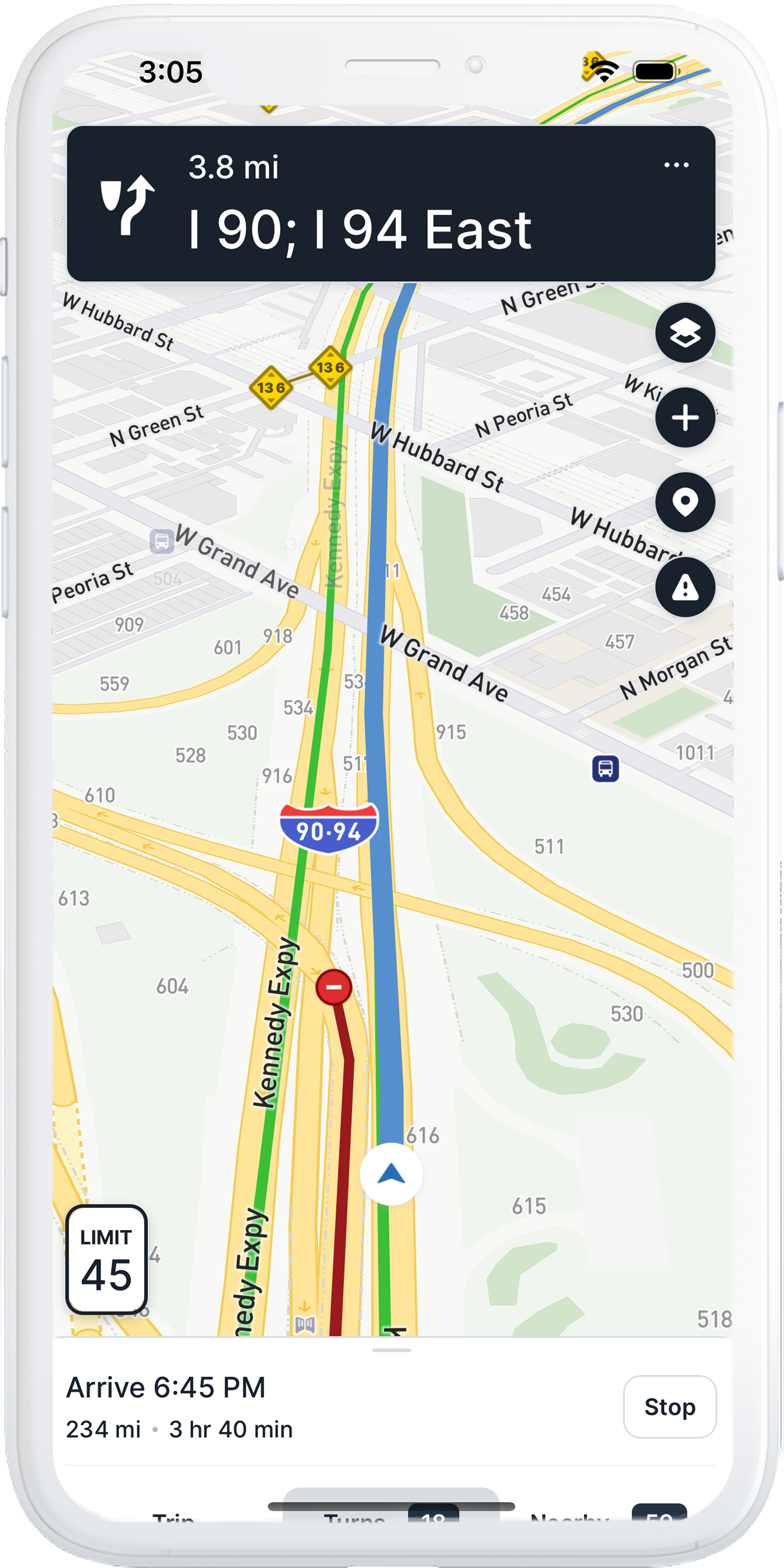The image size is (784, 1568).
Task: Expand the trip sheet handle
Action: (391, 1350)
